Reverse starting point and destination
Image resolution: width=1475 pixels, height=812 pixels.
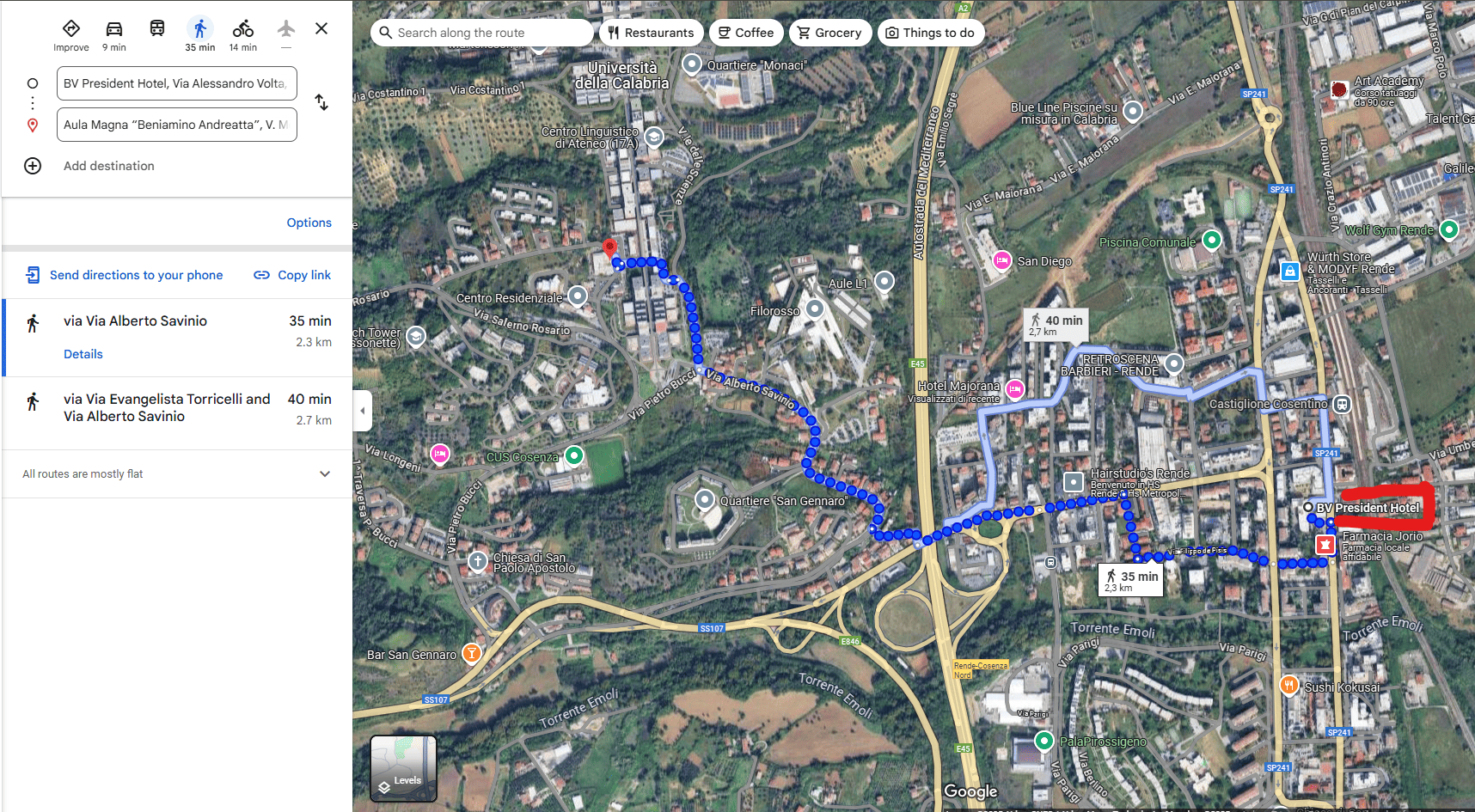321,102
